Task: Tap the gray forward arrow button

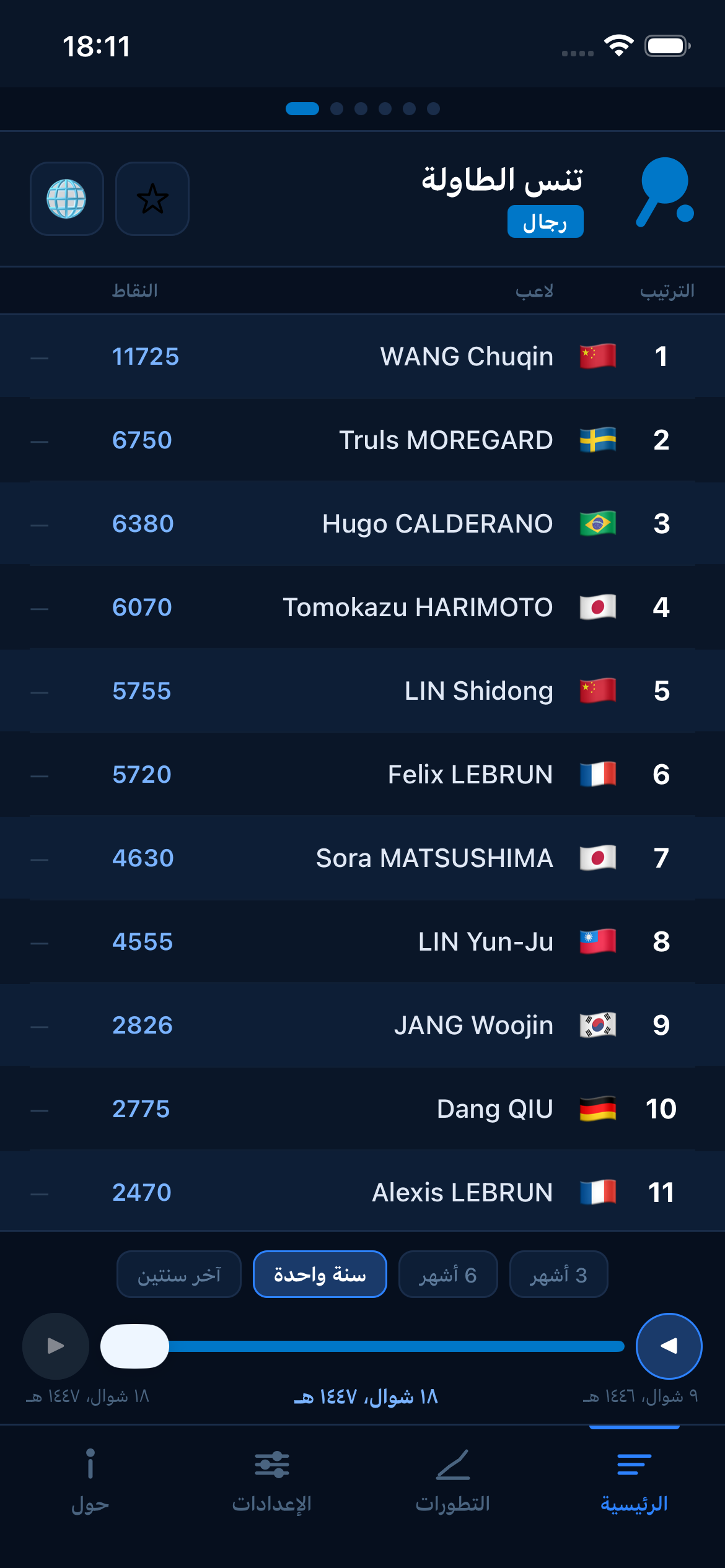Action: 56,1346
